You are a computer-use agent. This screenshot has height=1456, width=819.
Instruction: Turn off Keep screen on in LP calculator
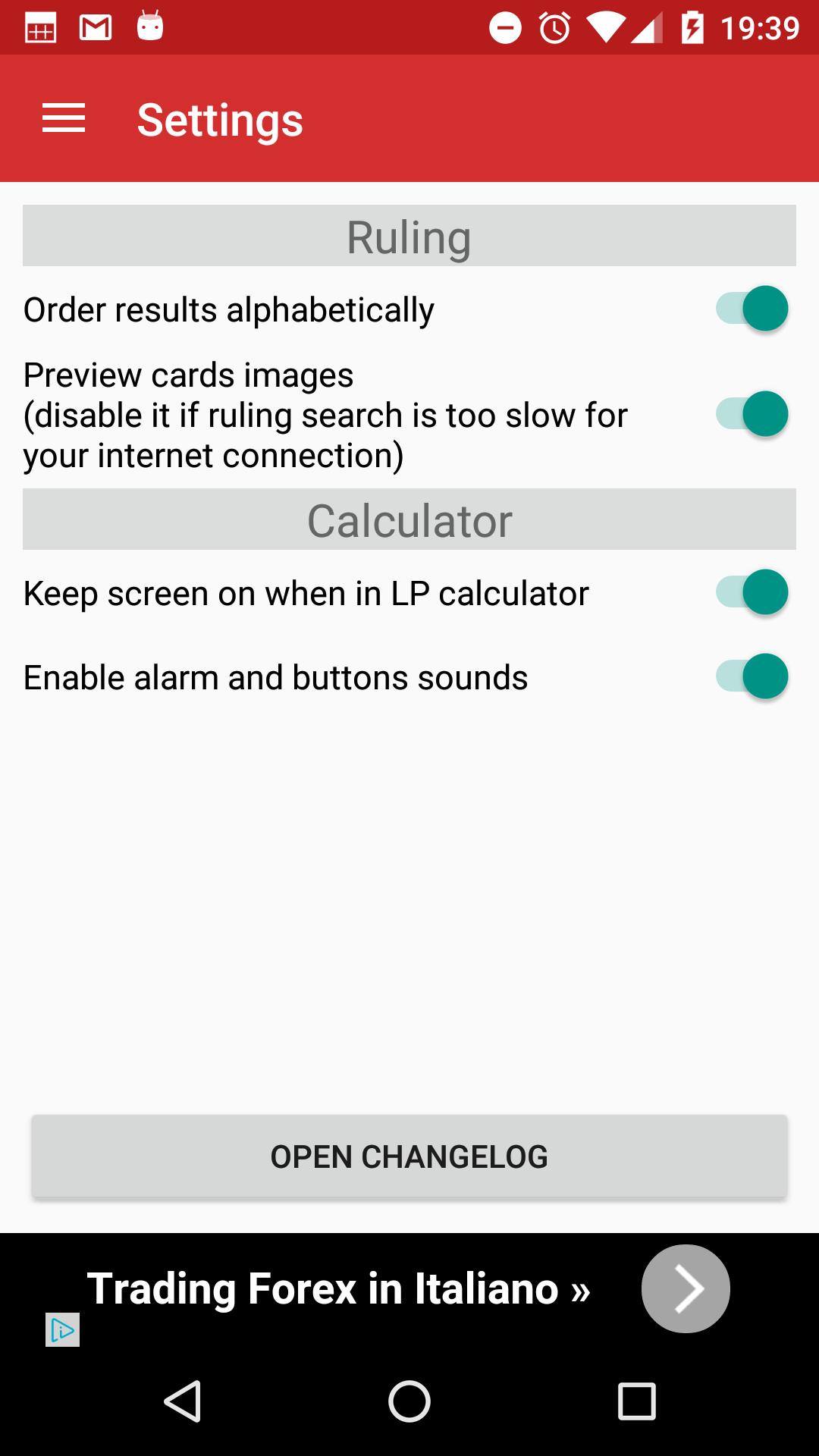[x=752, y=592]
